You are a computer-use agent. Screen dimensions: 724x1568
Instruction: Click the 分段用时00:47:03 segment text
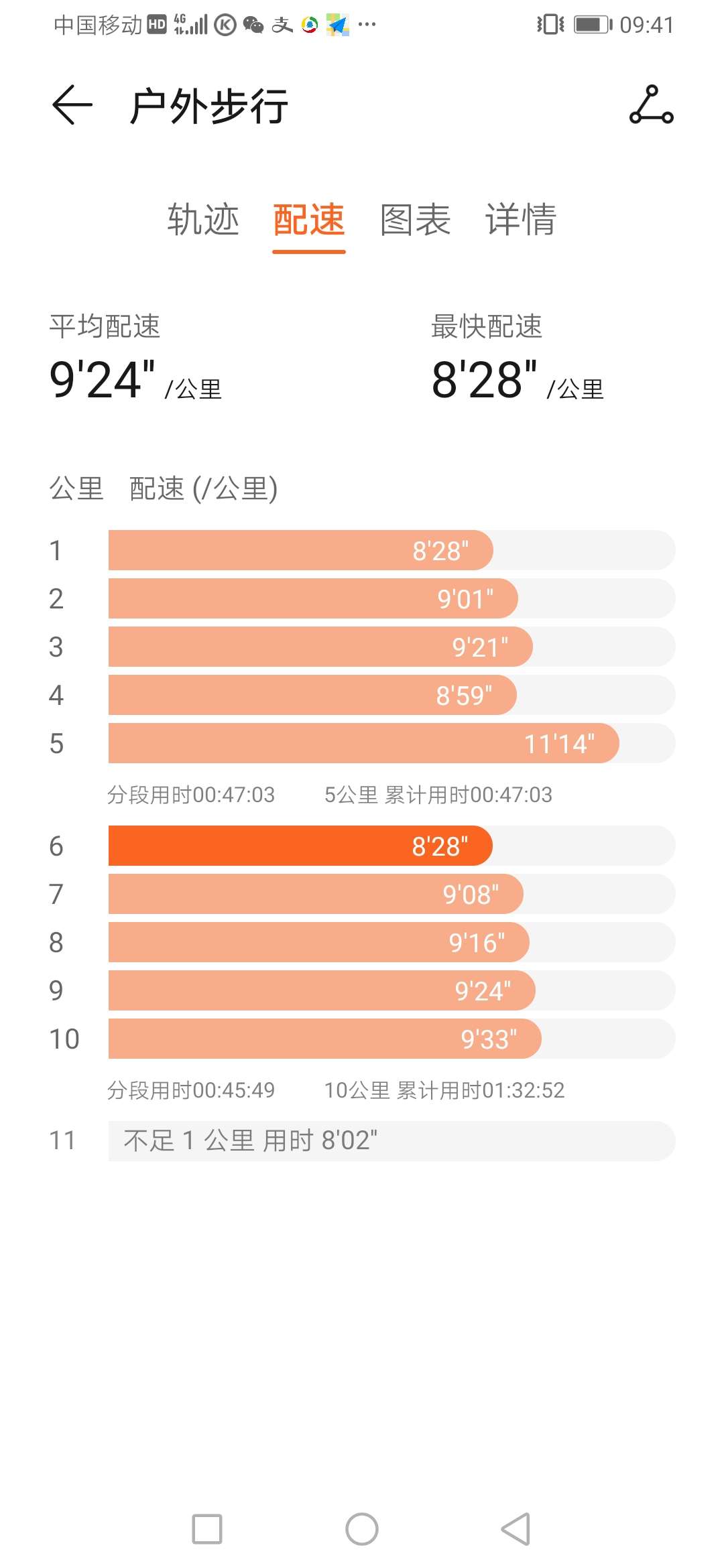click(192, 796)
